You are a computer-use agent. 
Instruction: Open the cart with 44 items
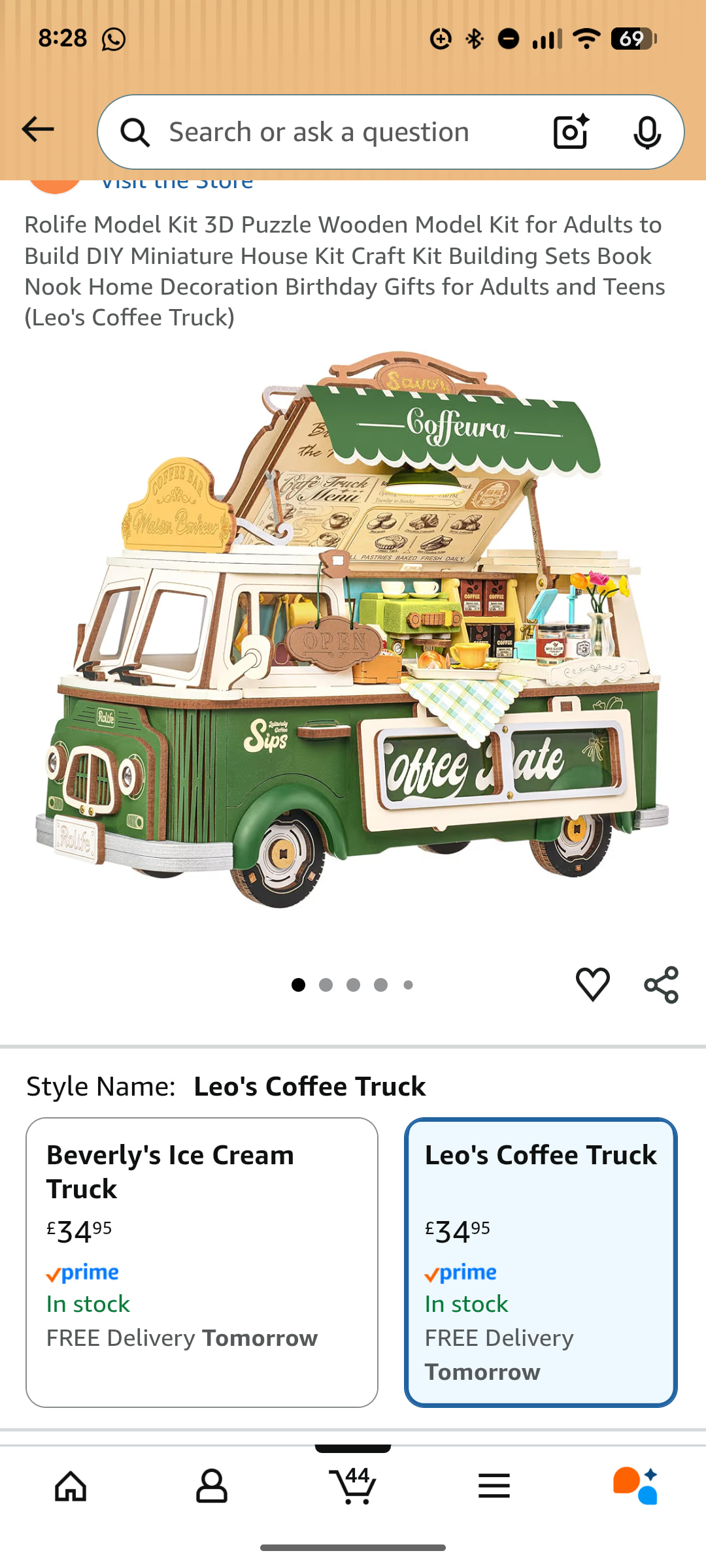(353, 1486)
